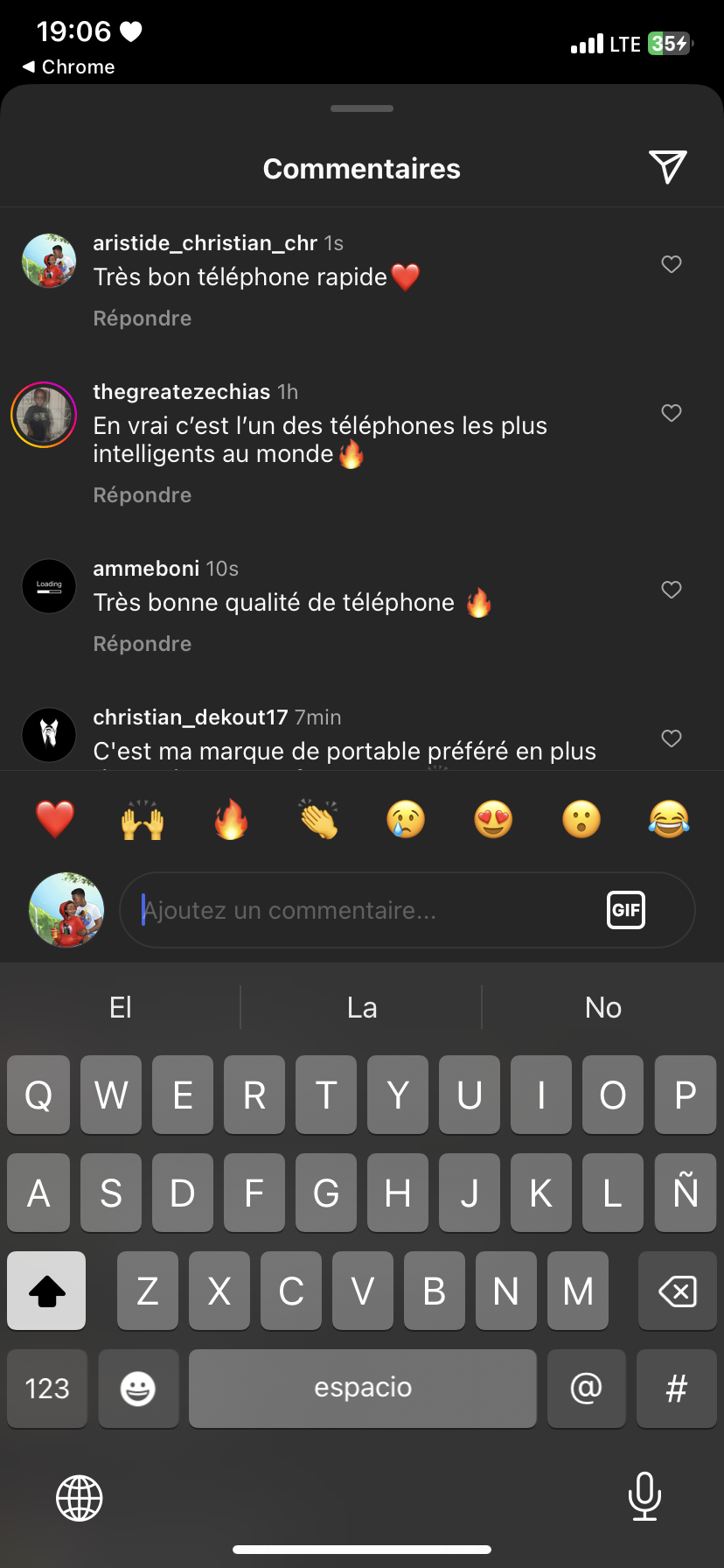
Task: Open ammeboni's profile avatar
Action: (49, 586)
